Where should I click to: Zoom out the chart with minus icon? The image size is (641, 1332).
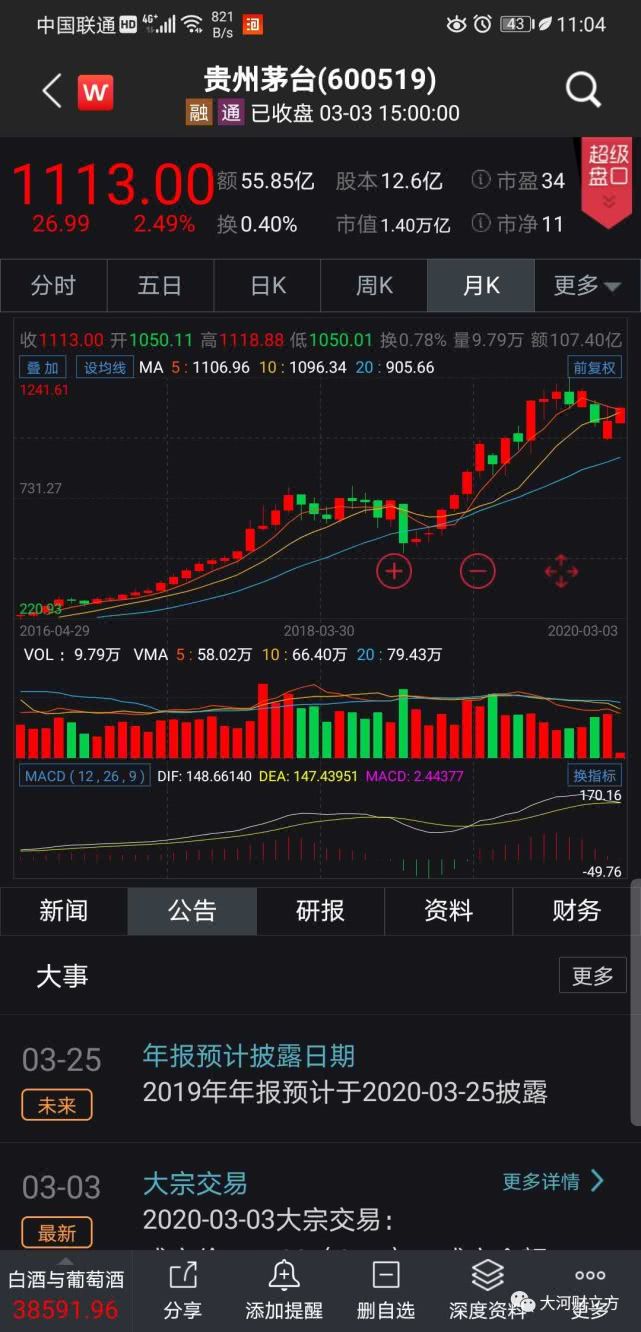pos(477,571)
